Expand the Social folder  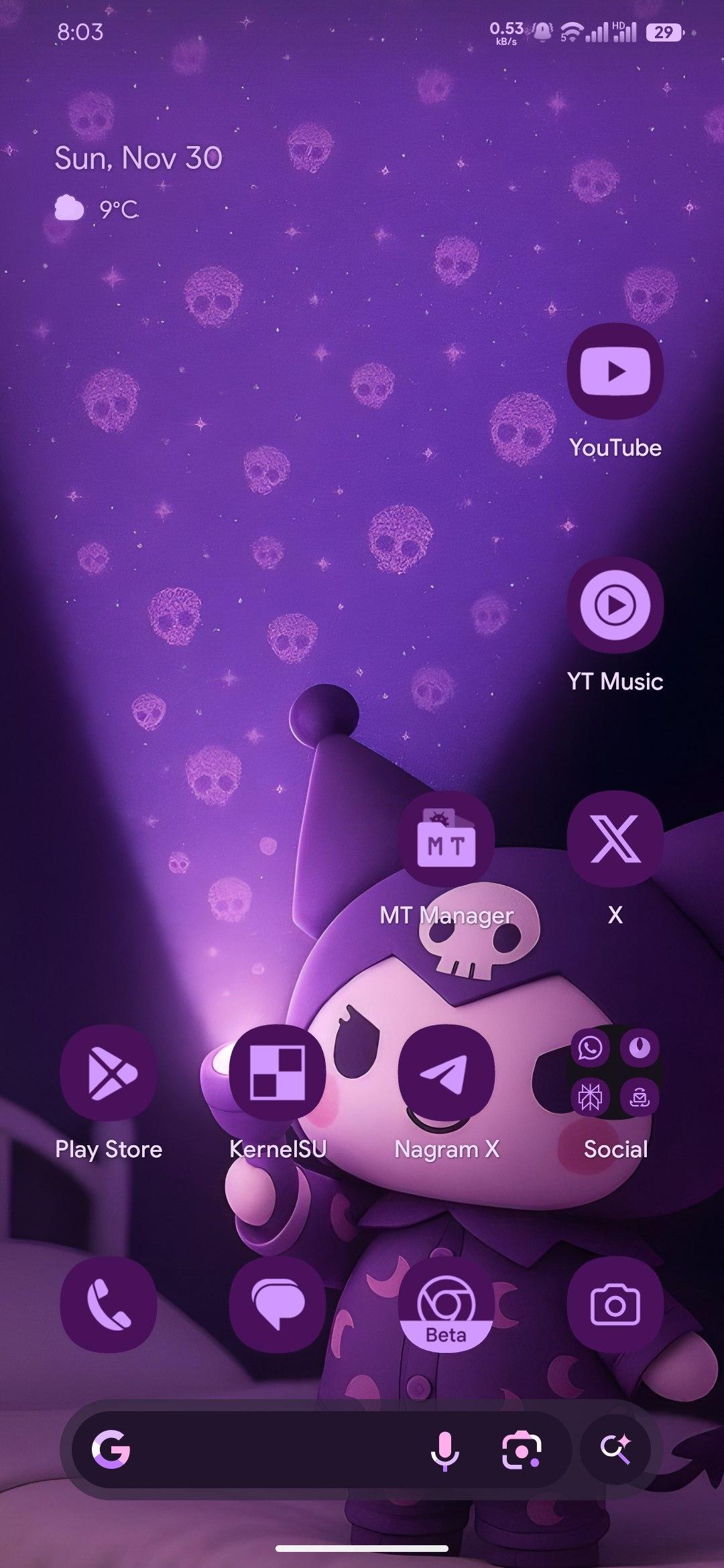click(x=615, y=1073)
